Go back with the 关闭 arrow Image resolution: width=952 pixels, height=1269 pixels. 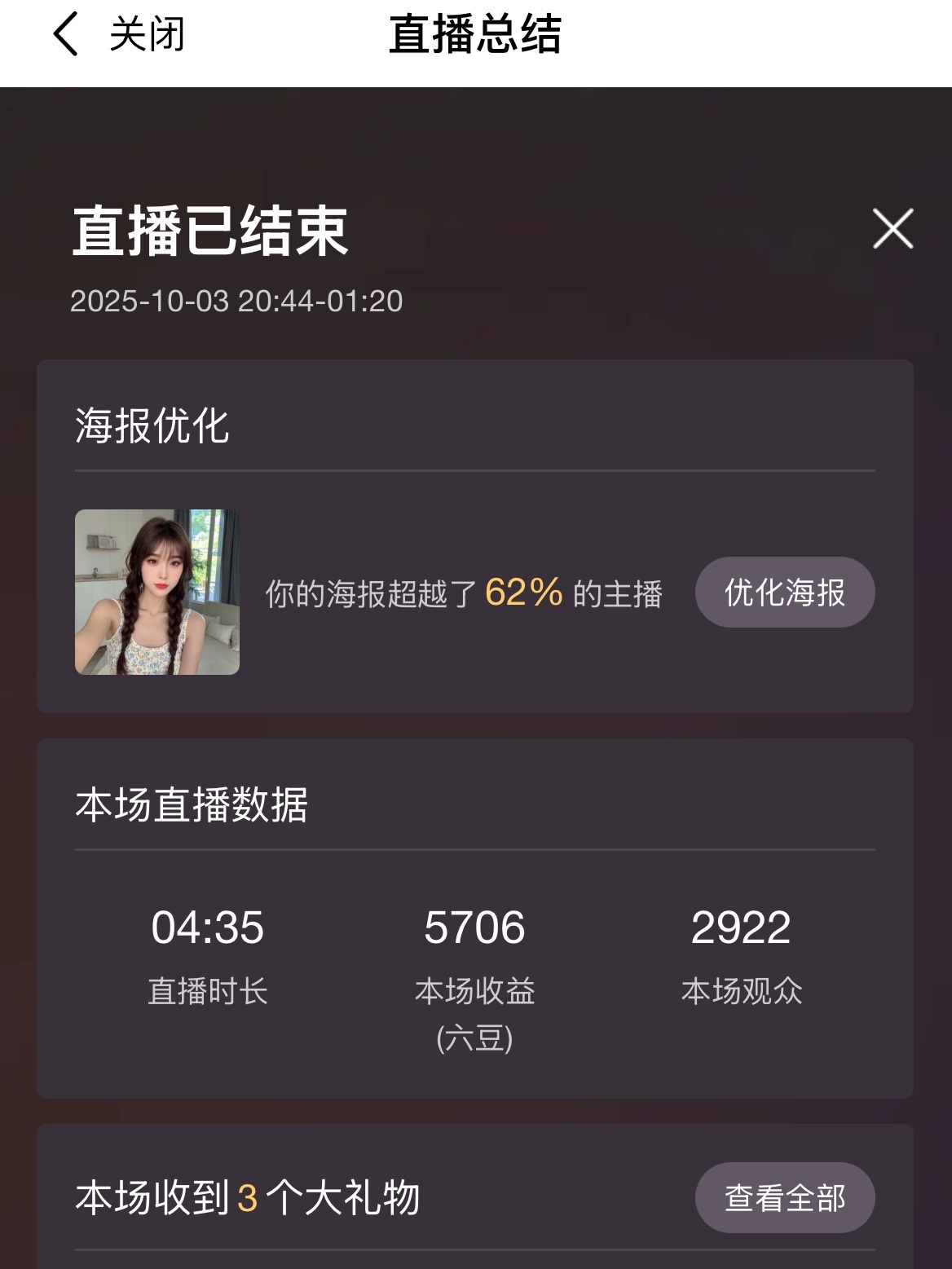point(67,34)
